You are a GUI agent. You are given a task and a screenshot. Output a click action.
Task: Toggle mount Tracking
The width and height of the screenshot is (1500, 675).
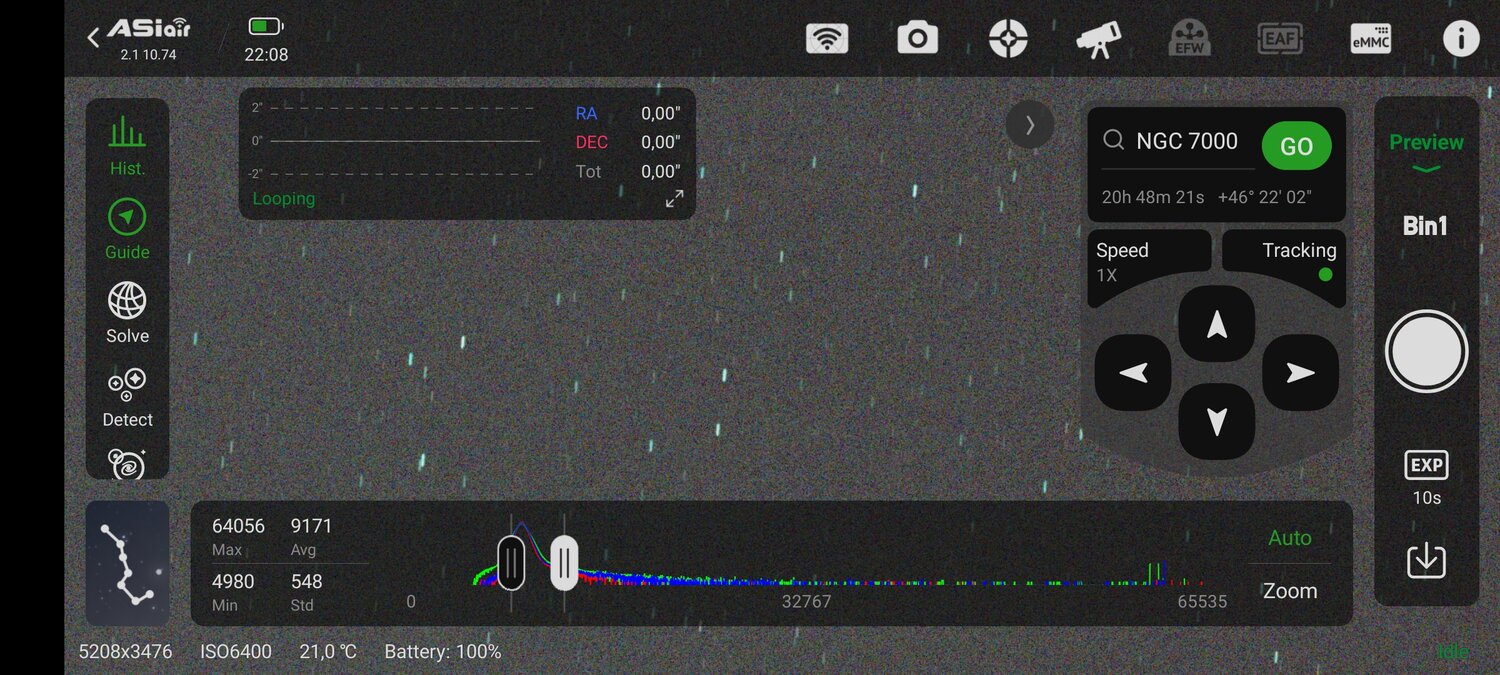tap(1298, 261)
